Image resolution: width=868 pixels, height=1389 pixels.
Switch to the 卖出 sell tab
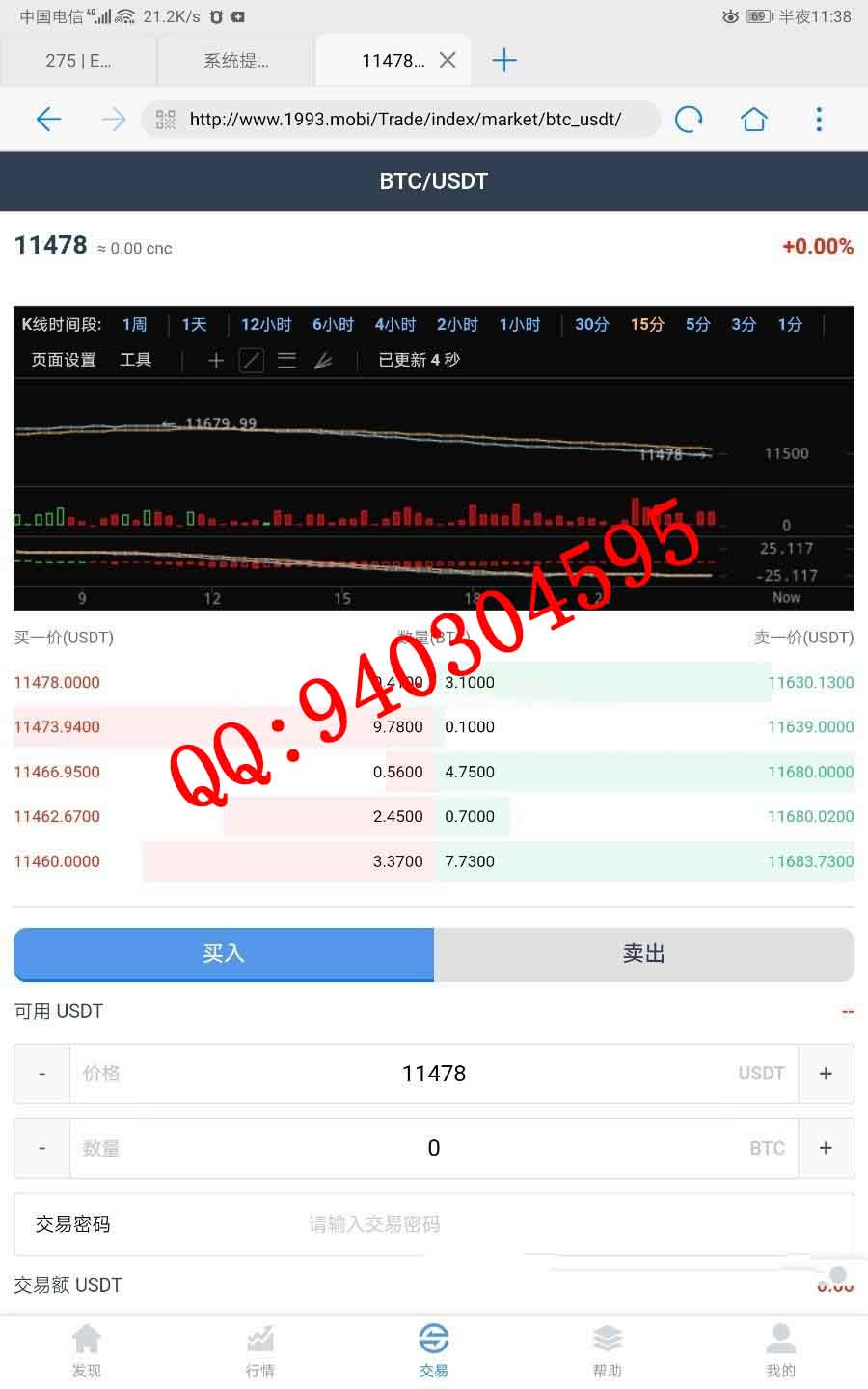pos(643,954)
